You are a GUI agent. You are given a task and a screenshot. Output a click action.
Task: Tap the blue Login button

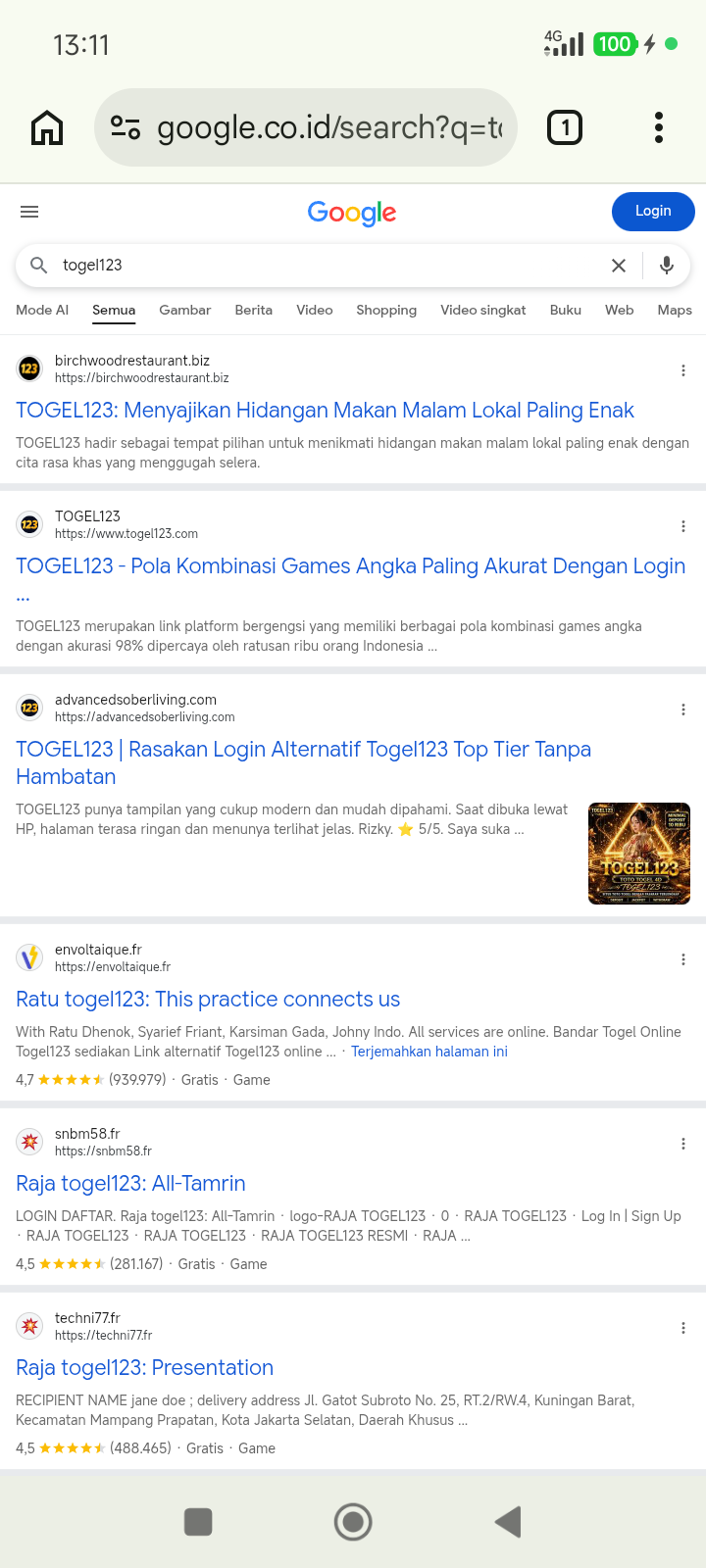point(653,212)
